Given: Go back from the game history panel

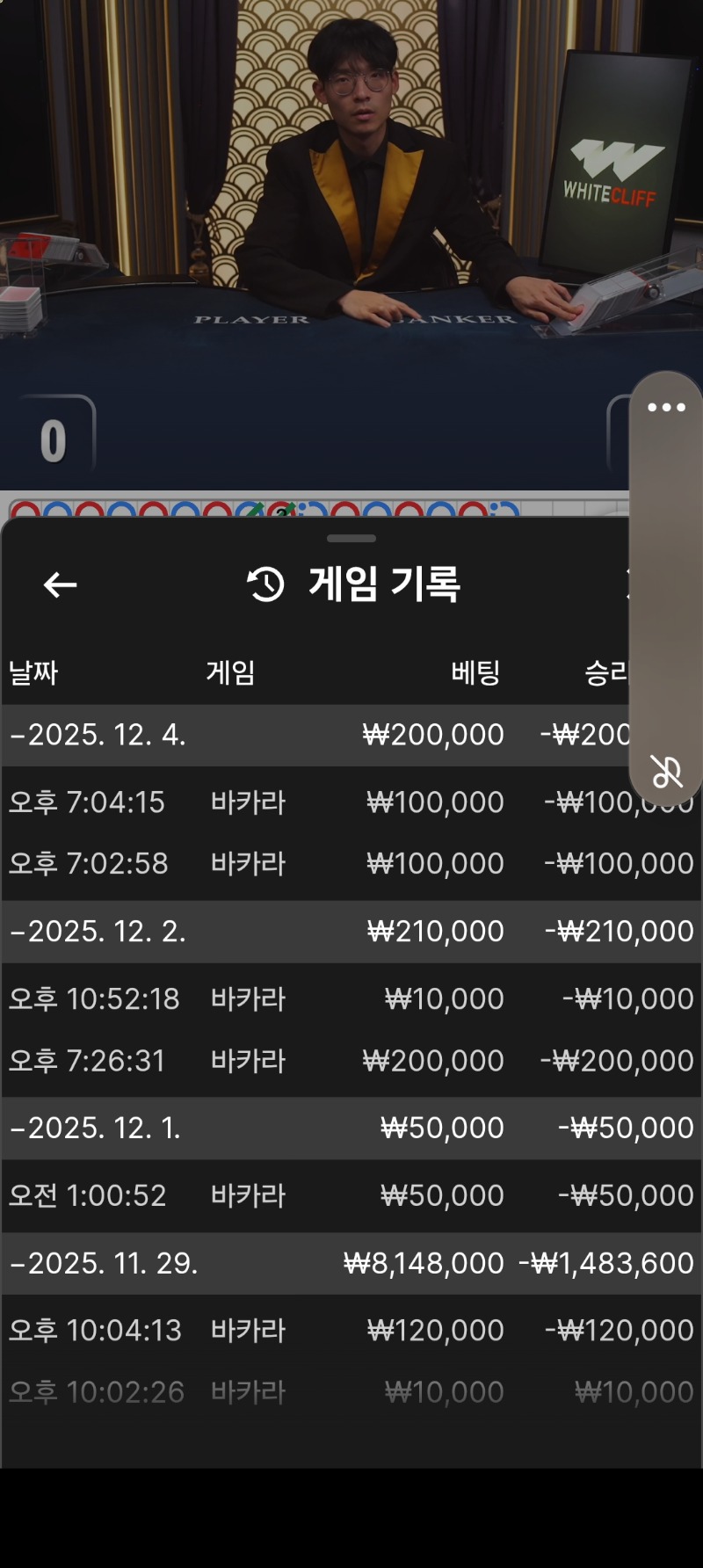Looking at the screenshot, I should point(60,584).
